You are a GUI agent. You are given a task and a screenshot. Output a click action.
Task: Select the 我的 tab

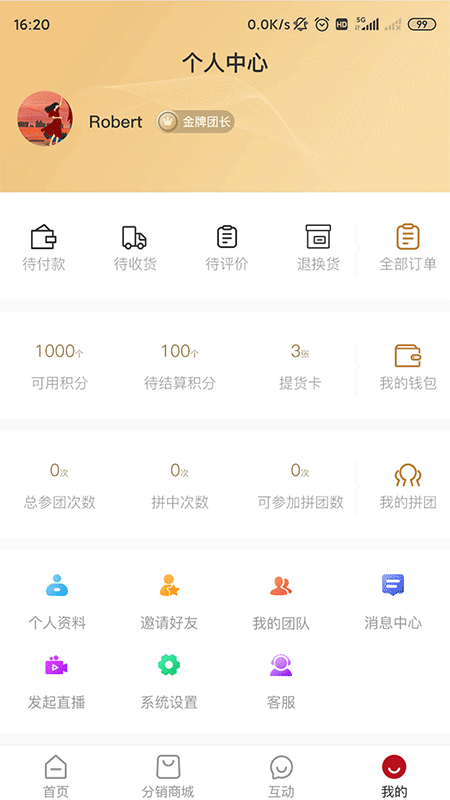(394, 777)
